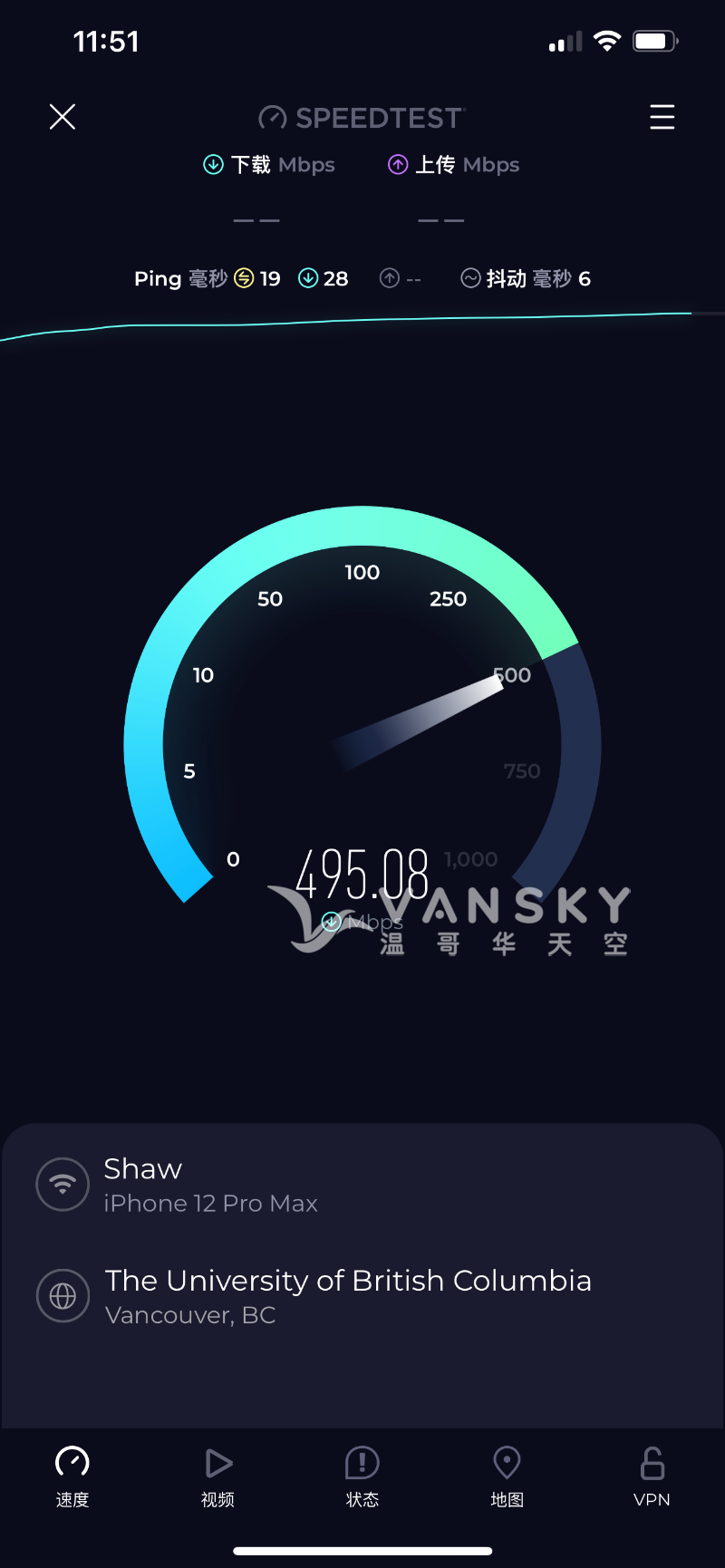Image resolution: width=725 pixels, height=1568 pixels.
Task: Open the hamburger menu
Action: (x=662, y=117)
